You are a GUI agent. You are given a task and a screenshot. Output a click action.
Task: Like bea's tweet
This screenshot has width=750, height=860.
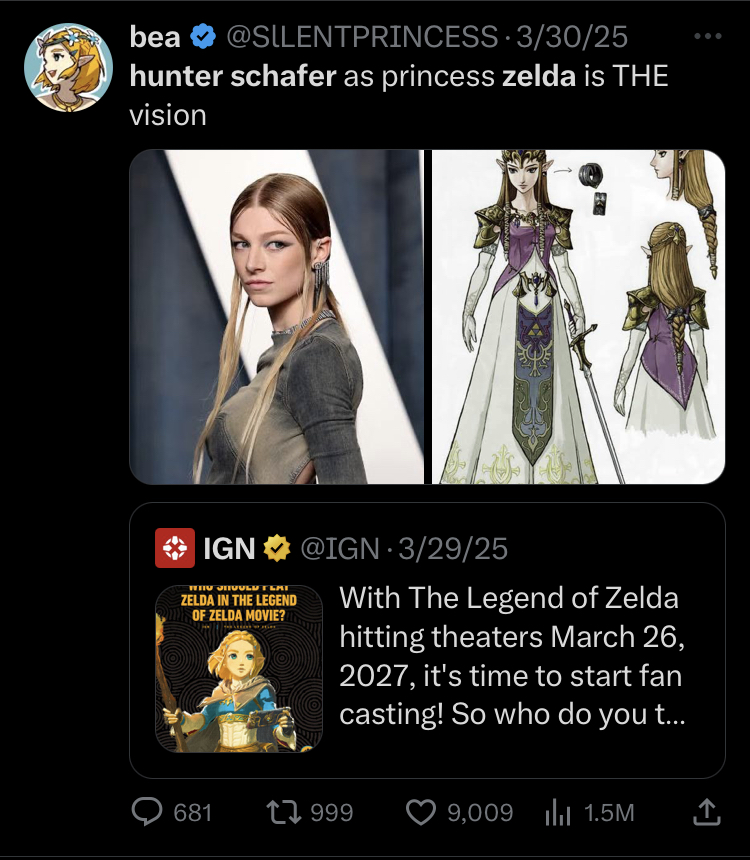click(459, 812)
